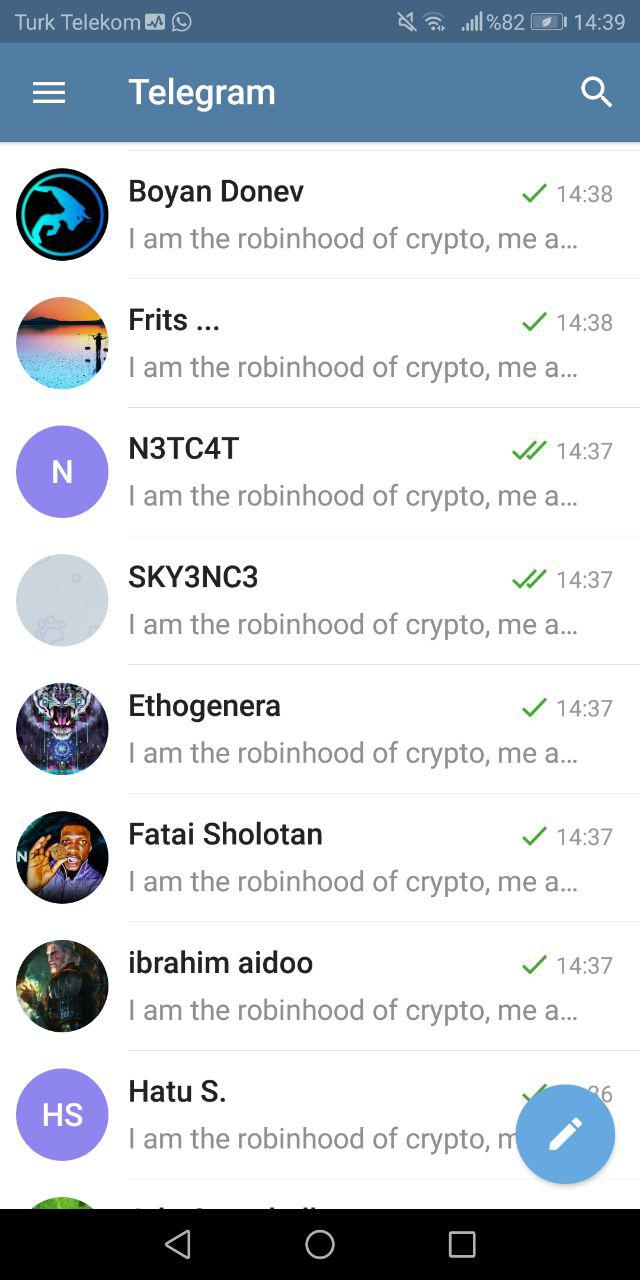Open the chat with Hatu S.
Viewport: 640px width, 1280px height.
click(300, 1114)
